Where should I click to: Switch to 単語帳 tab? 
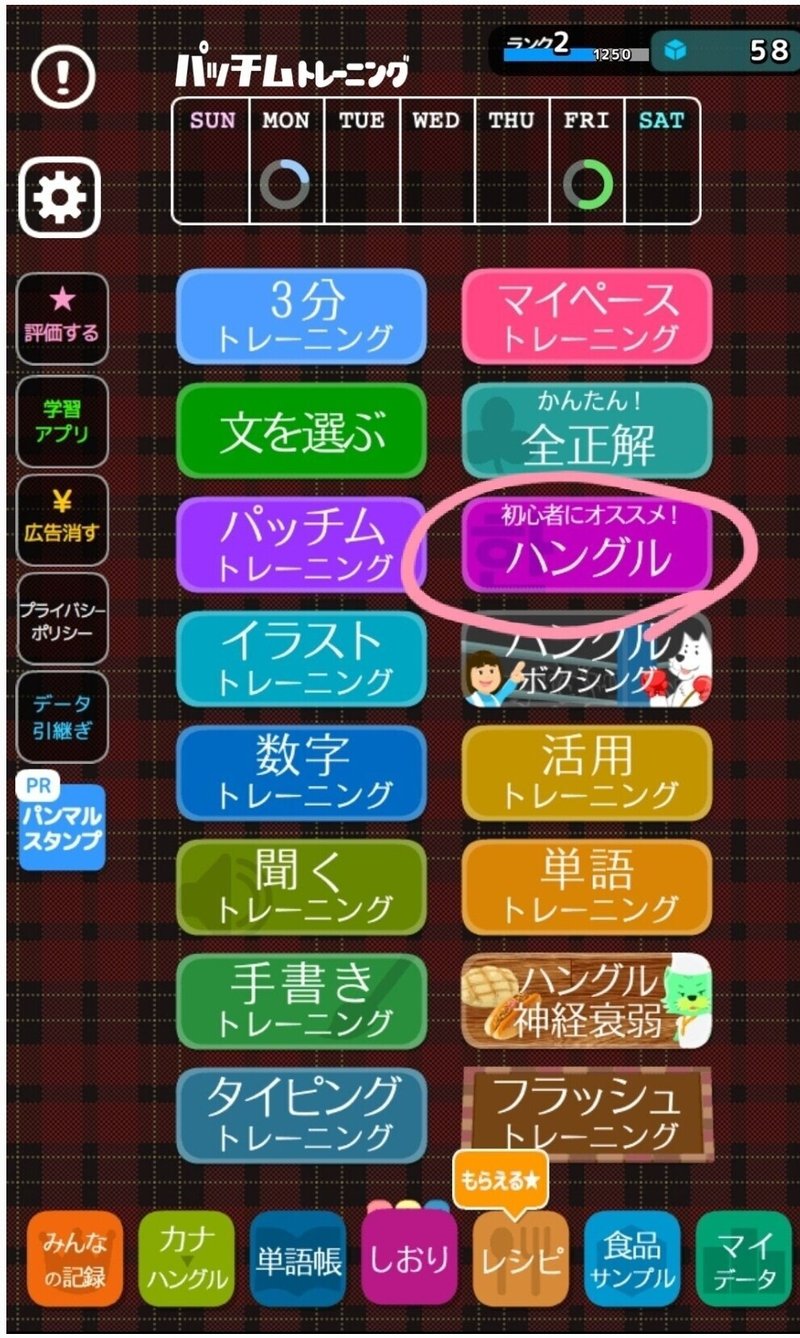tap(298, 1259)
